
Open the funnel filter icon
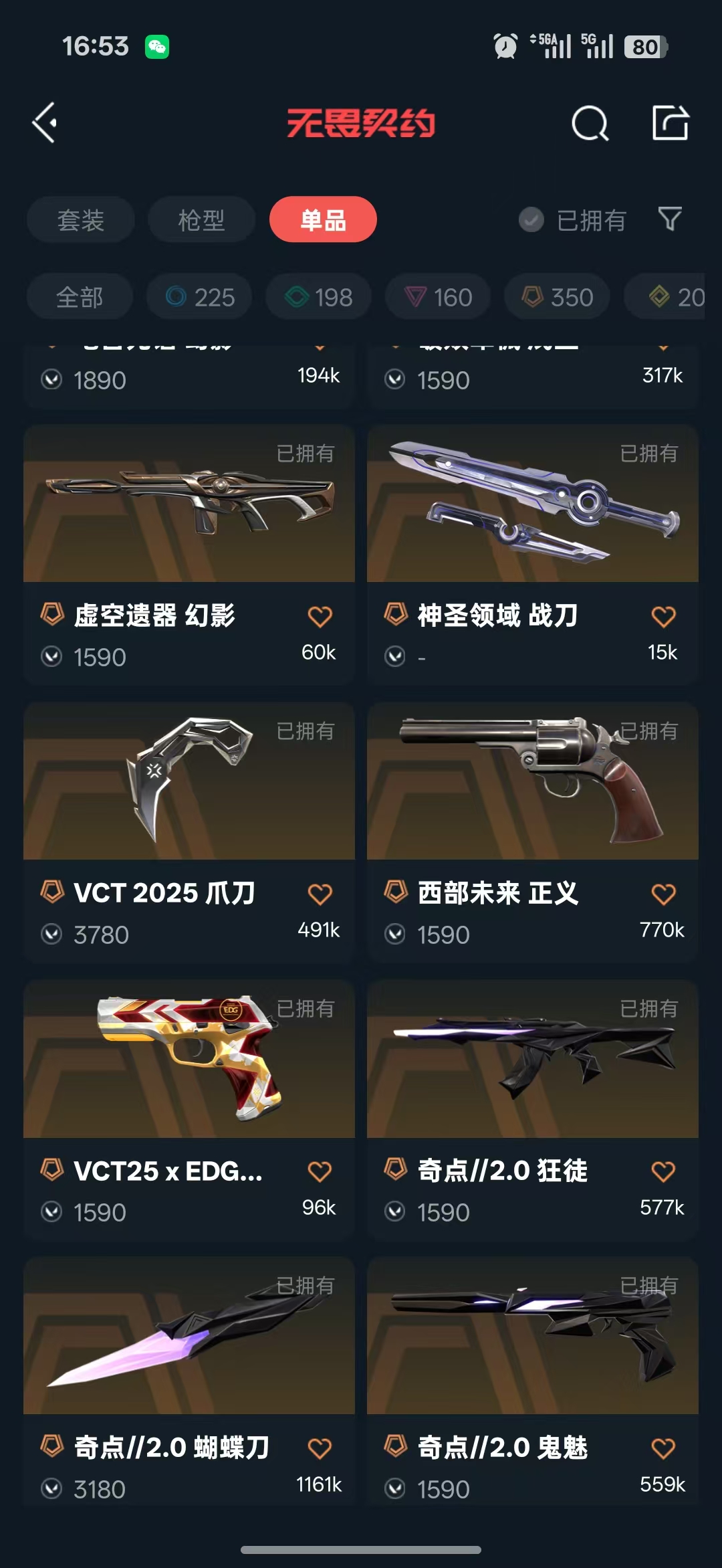click(670, 219)
